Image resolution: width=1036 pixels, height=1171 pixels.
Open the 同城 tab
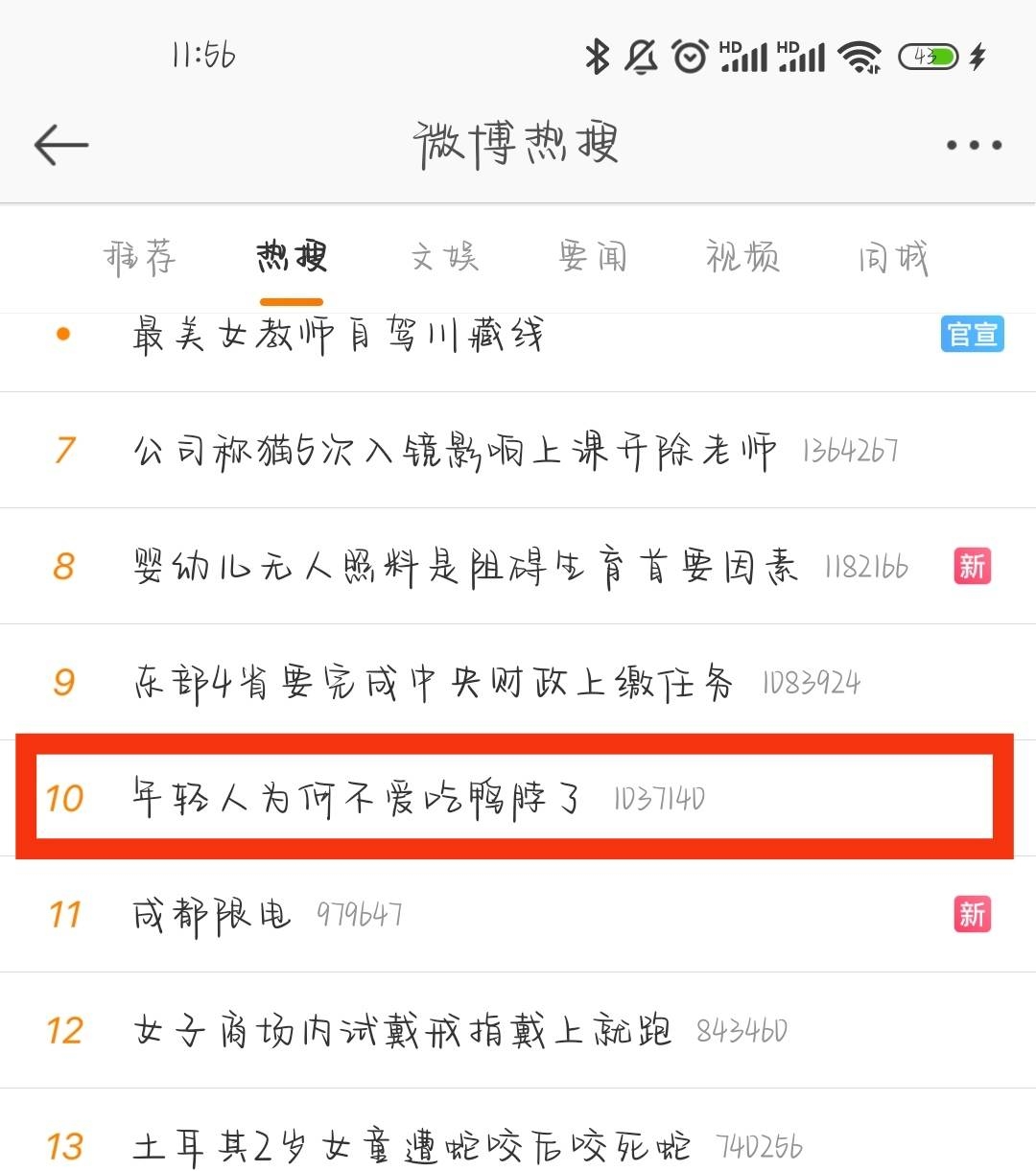[893, 257]
